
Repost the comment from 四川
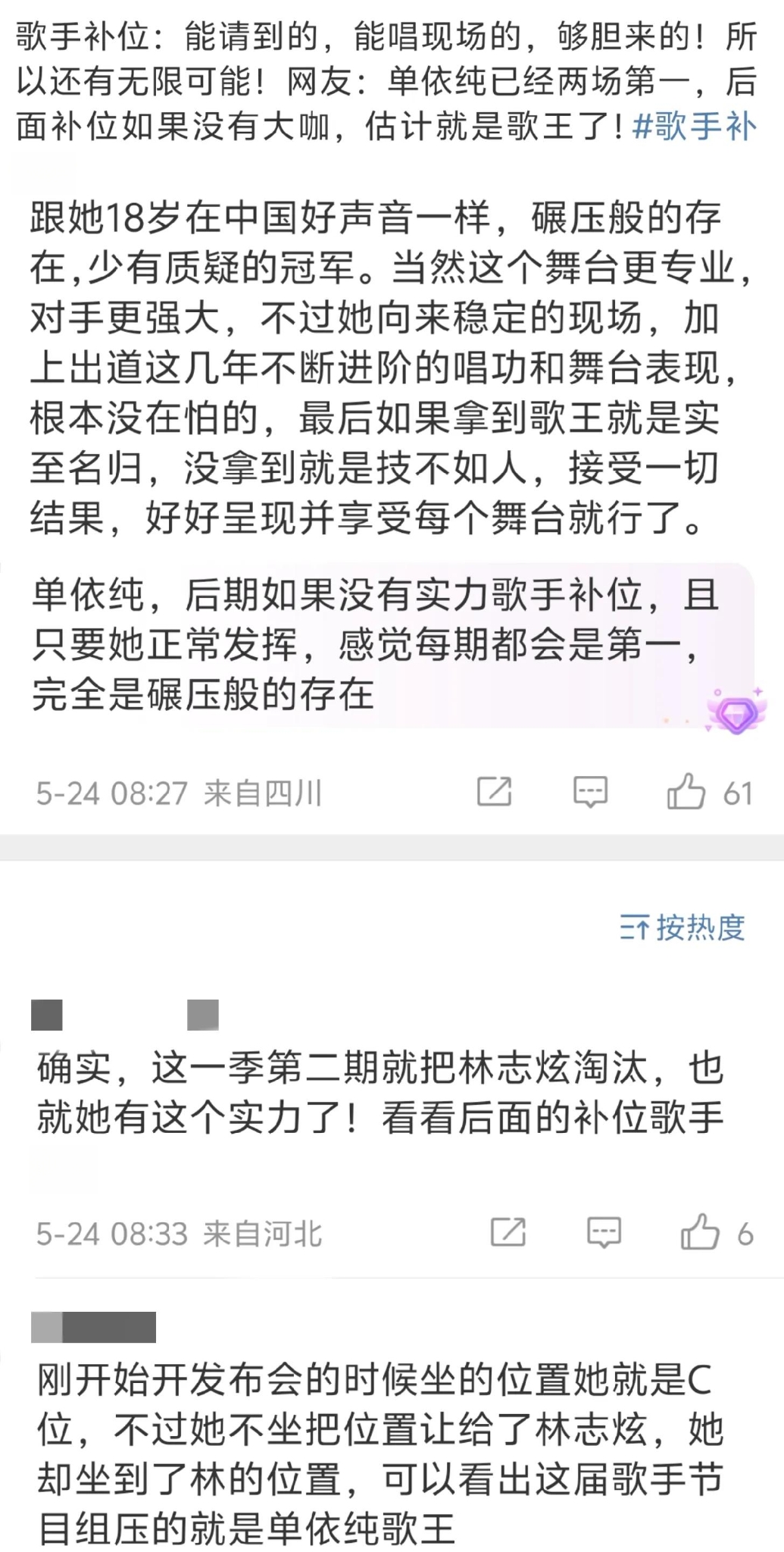pos(495,792)
